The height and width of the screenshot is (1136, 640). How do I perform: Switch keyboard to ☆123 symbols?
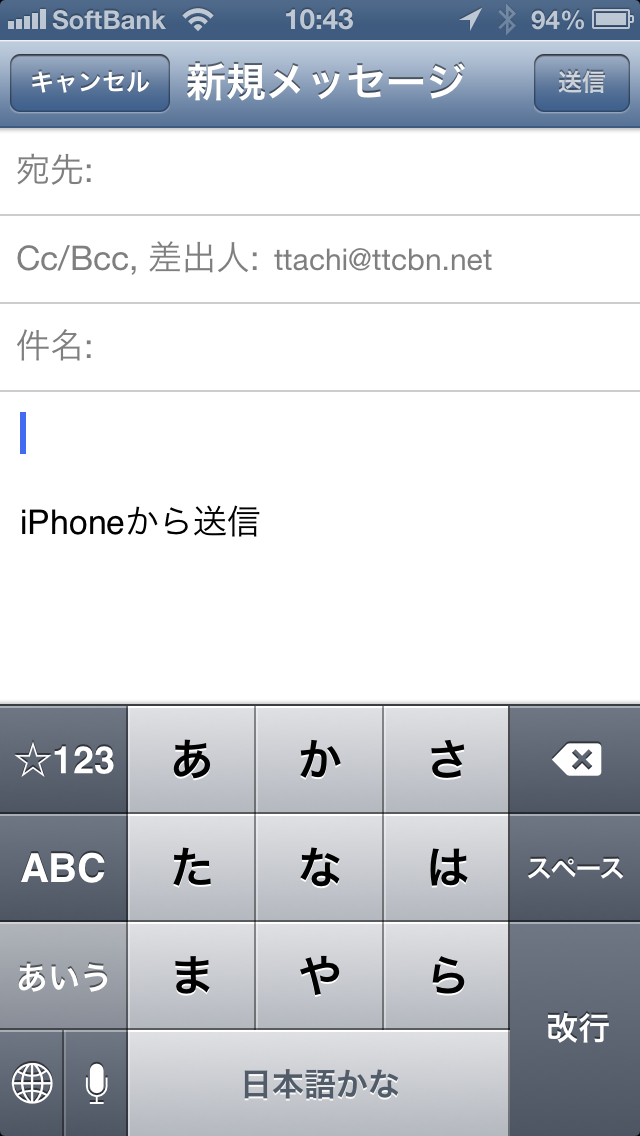[x=64, y=761]
